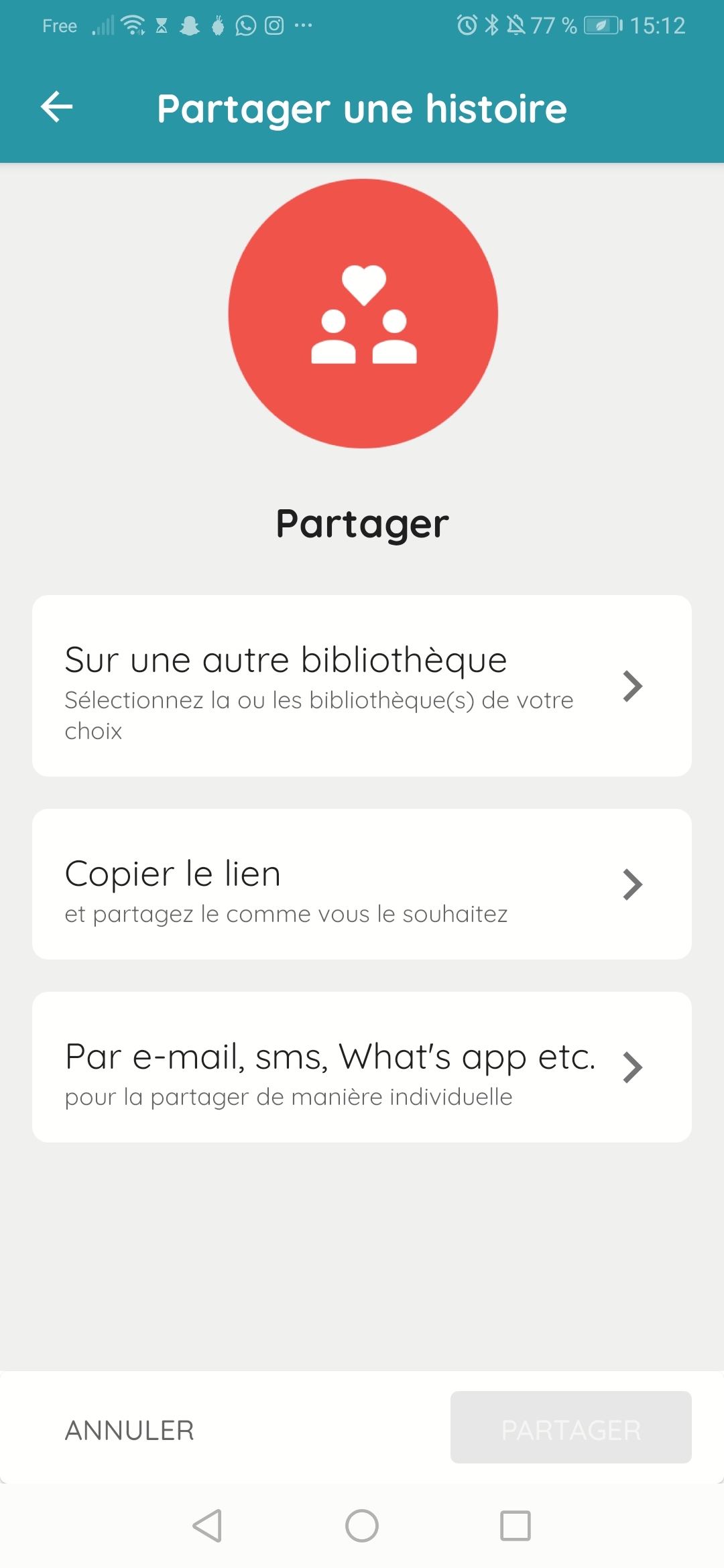Open 'Sur une autre bibliothèque' option
The width and height of the screenshot is (724, 1568).
point(362,685)
